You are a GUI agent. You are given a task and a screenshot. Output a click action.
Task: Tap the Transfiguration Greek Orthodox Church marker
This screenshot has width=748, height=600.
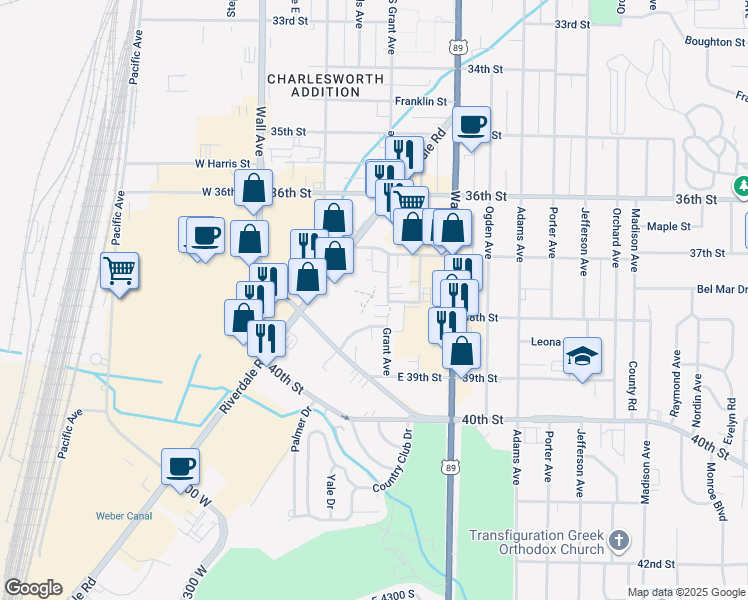click(619, 542)
